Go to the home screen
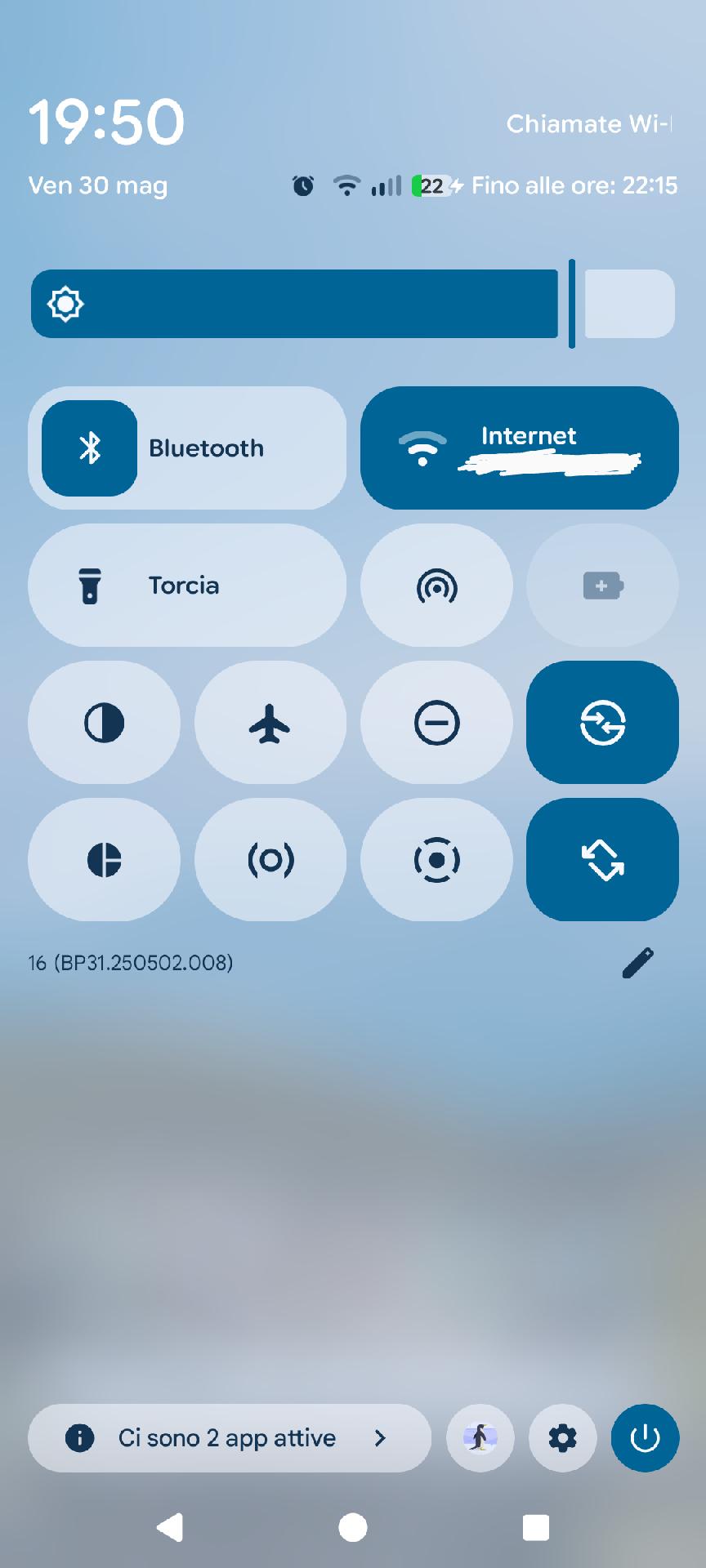This screenshot has width=706, height=1568. pos(353,1527)
